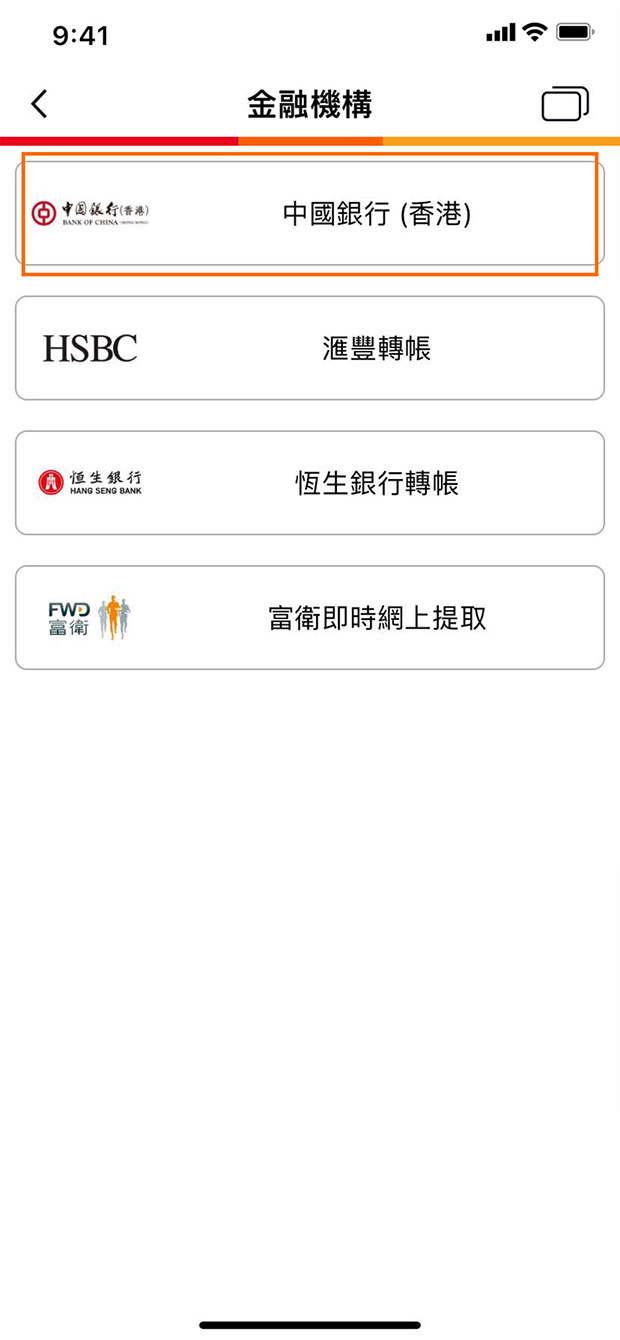Open the stacked windows icon
620x1340 pixels.
(565, 104)
